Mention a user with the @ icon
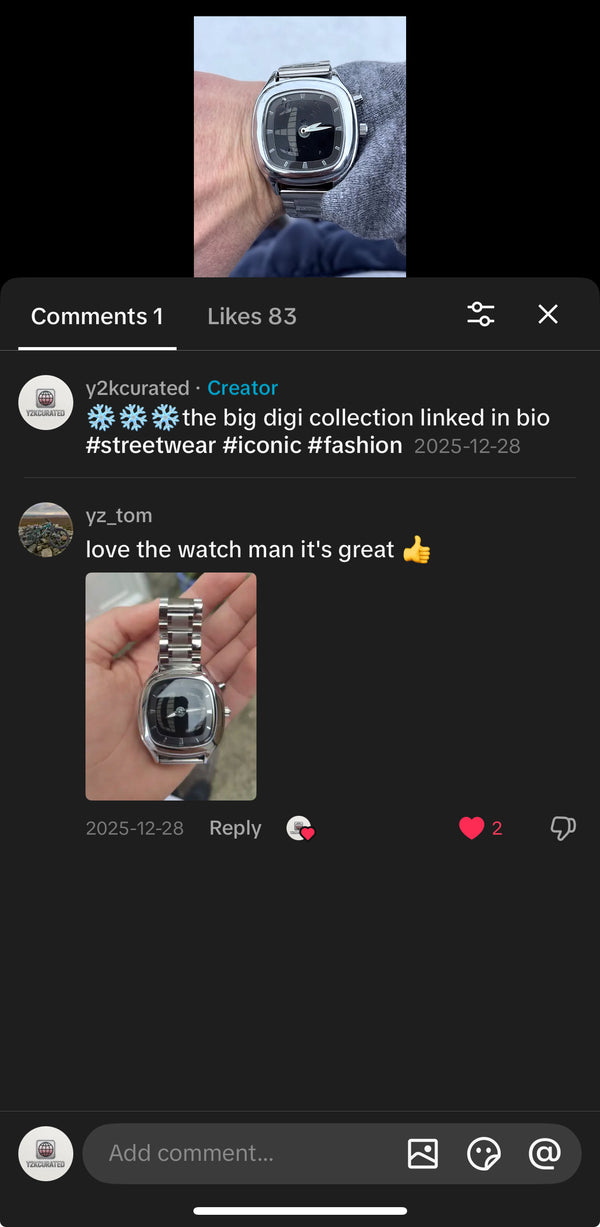The width and height of the screenshot is (600, 1227). [x=544, y=1153]
